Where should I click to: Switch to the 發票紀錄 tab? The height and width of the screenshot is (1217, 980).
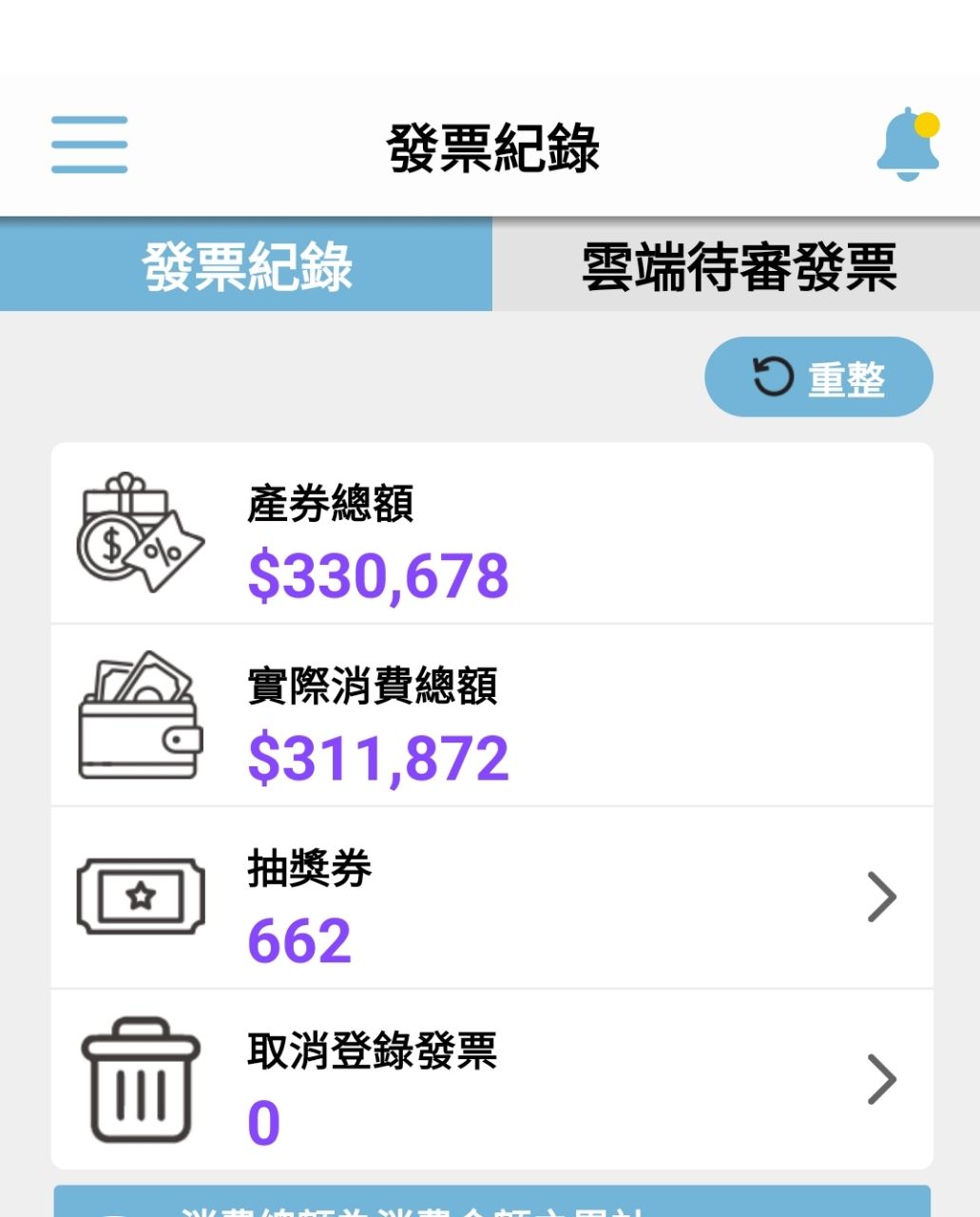pos(246,265)
